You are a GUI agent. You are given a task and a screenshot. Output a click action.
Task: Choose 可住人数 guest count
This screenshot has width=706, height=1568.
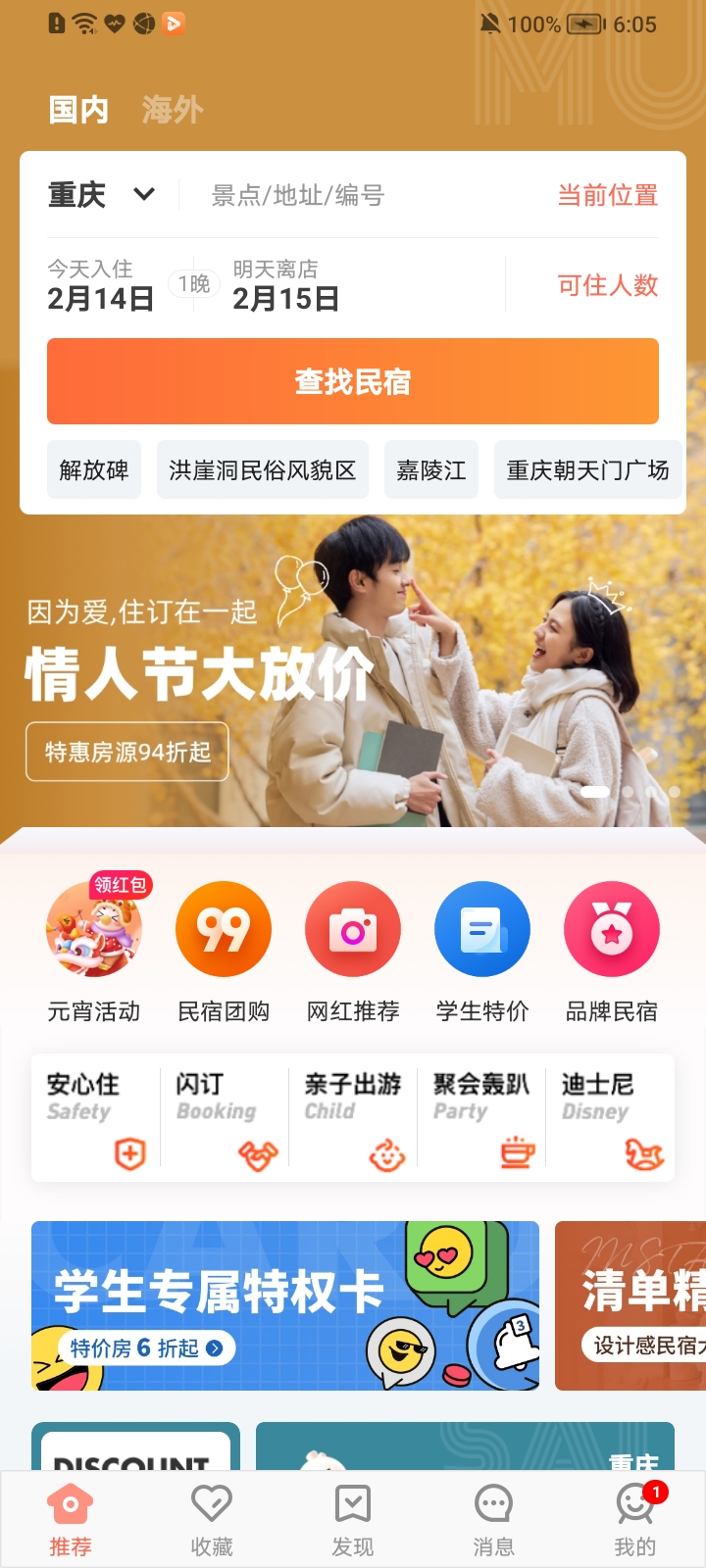[x=607, y=285]
